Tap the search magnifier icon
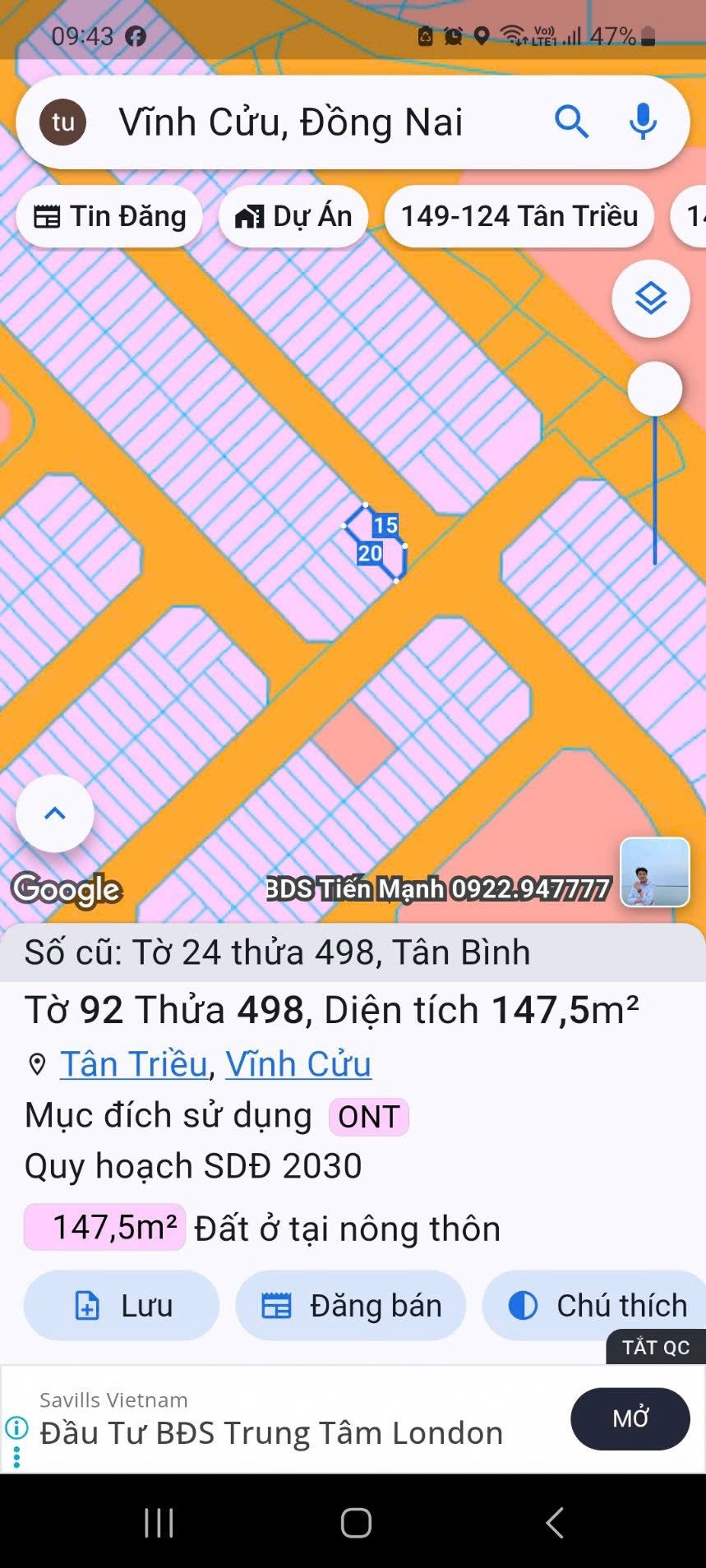 pyautogui.click(x=571, y=122)
